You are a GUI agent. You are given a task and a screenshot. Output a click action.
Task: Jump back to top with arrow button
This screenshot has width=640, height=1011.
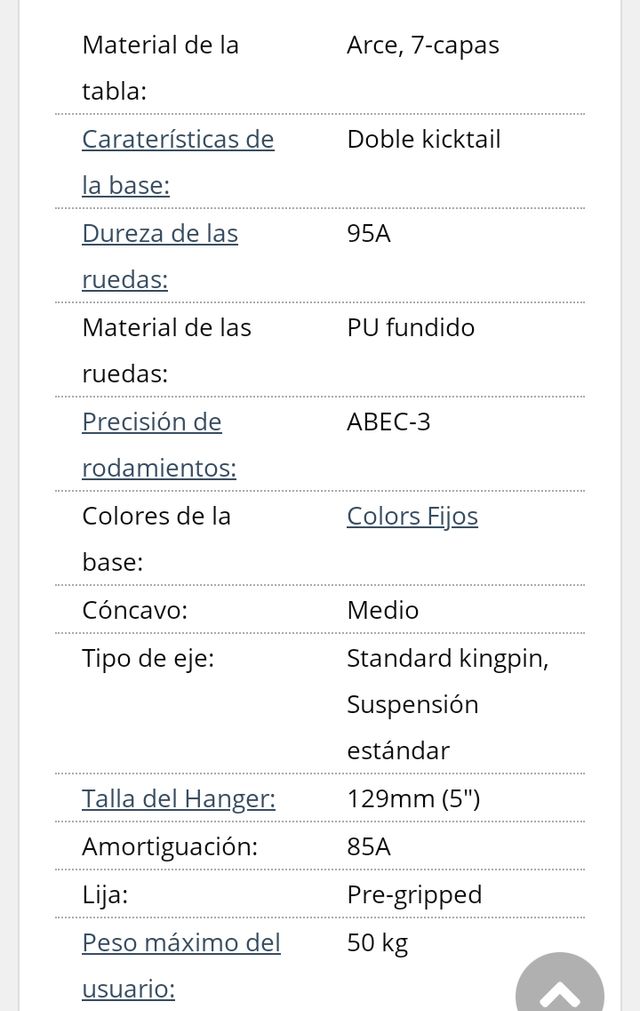click(560, 990)
